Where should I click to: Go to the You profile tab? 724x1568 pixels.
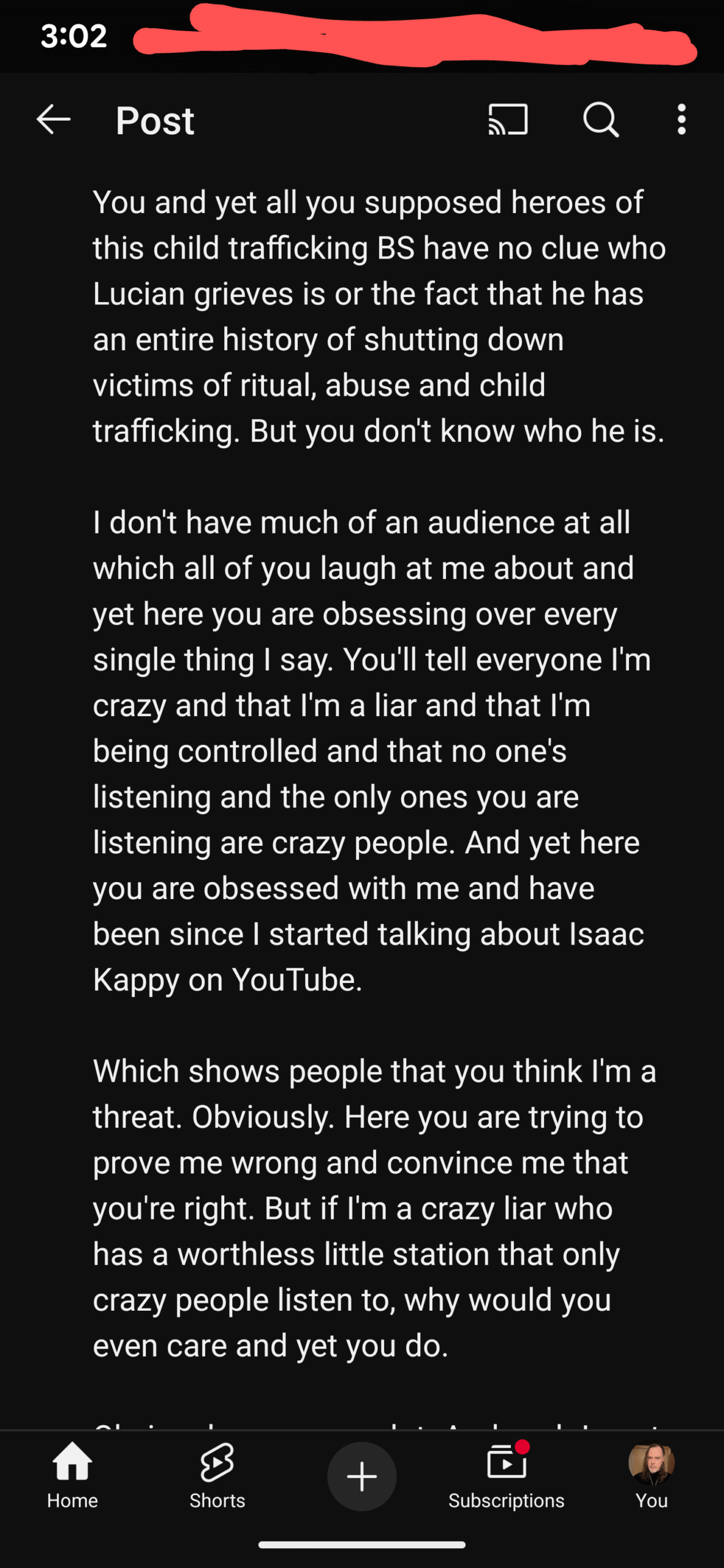pyautogui.click(x=652, y=1476)
